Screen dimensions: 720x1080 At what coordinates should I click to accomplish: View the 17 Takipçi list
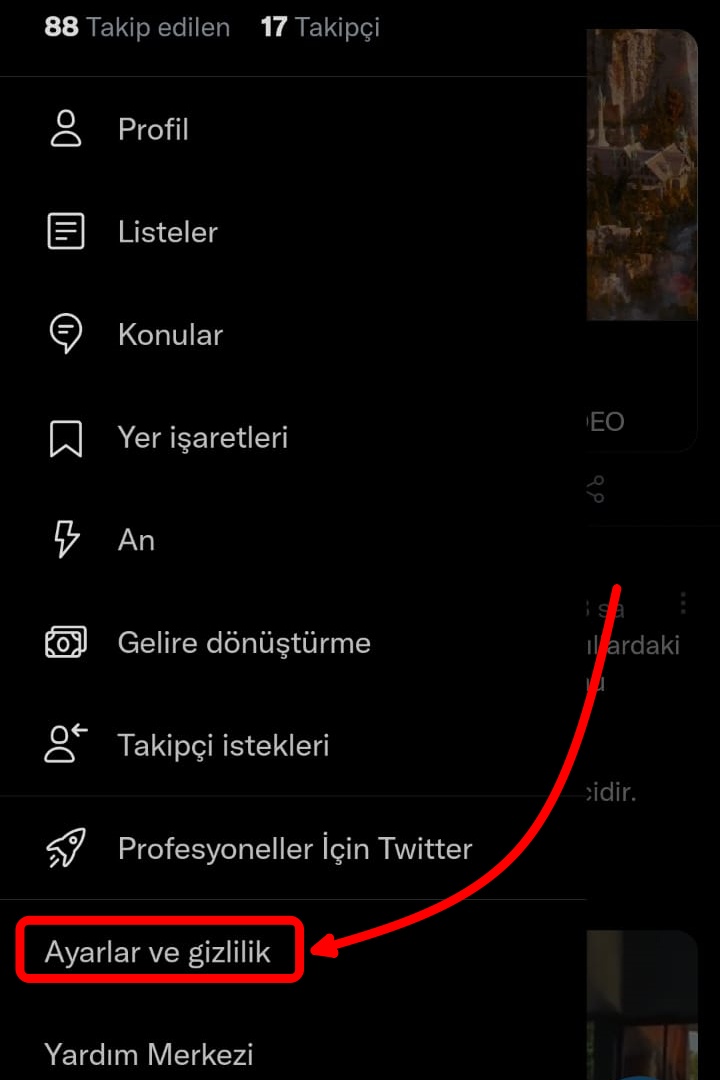pyautogui.click(x=320, y=27)
